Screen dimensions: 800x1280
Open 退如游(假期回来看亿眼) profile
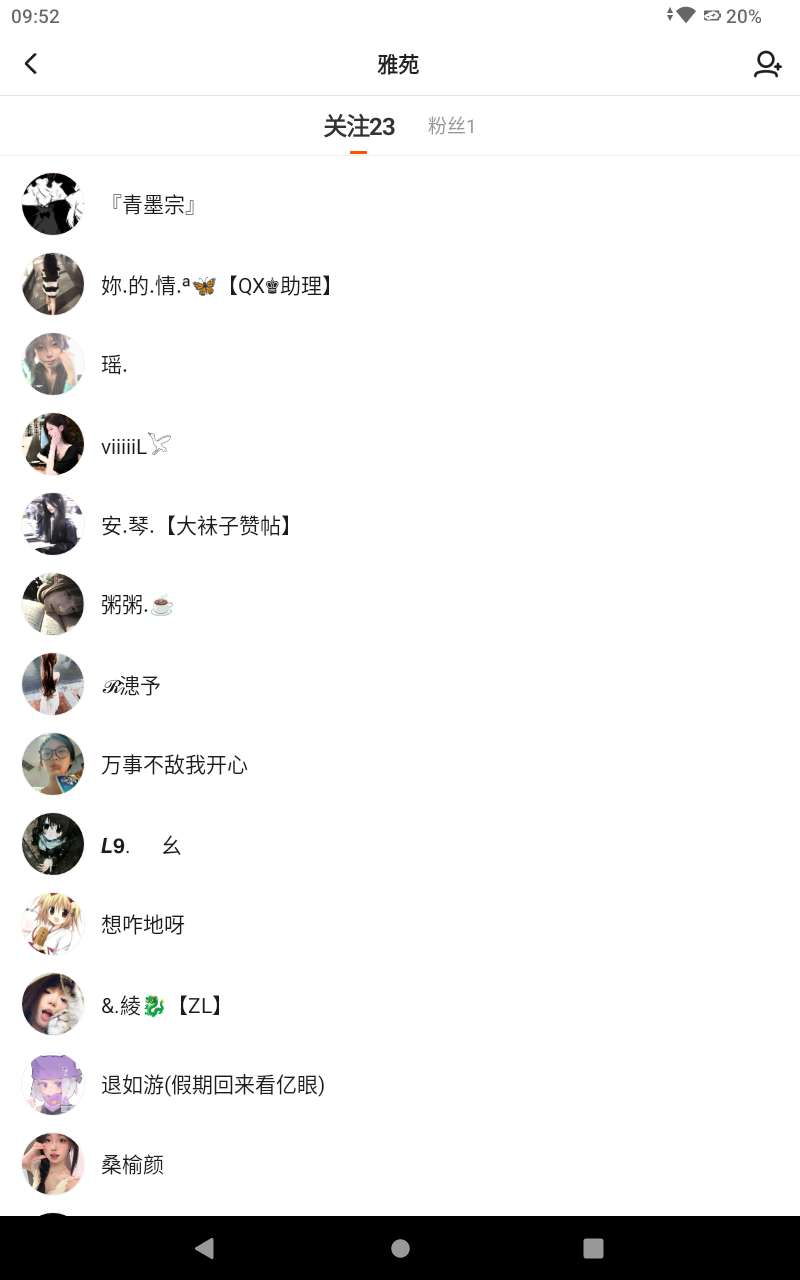point(213,1085)
